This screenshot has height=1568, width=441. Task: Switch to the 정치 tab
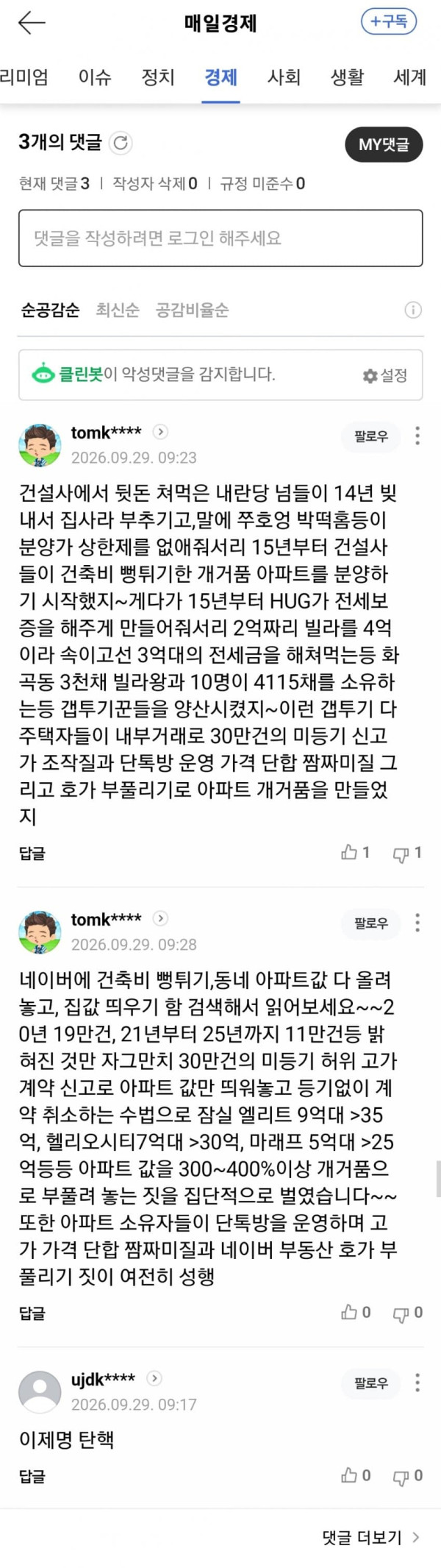pos(158,77)
